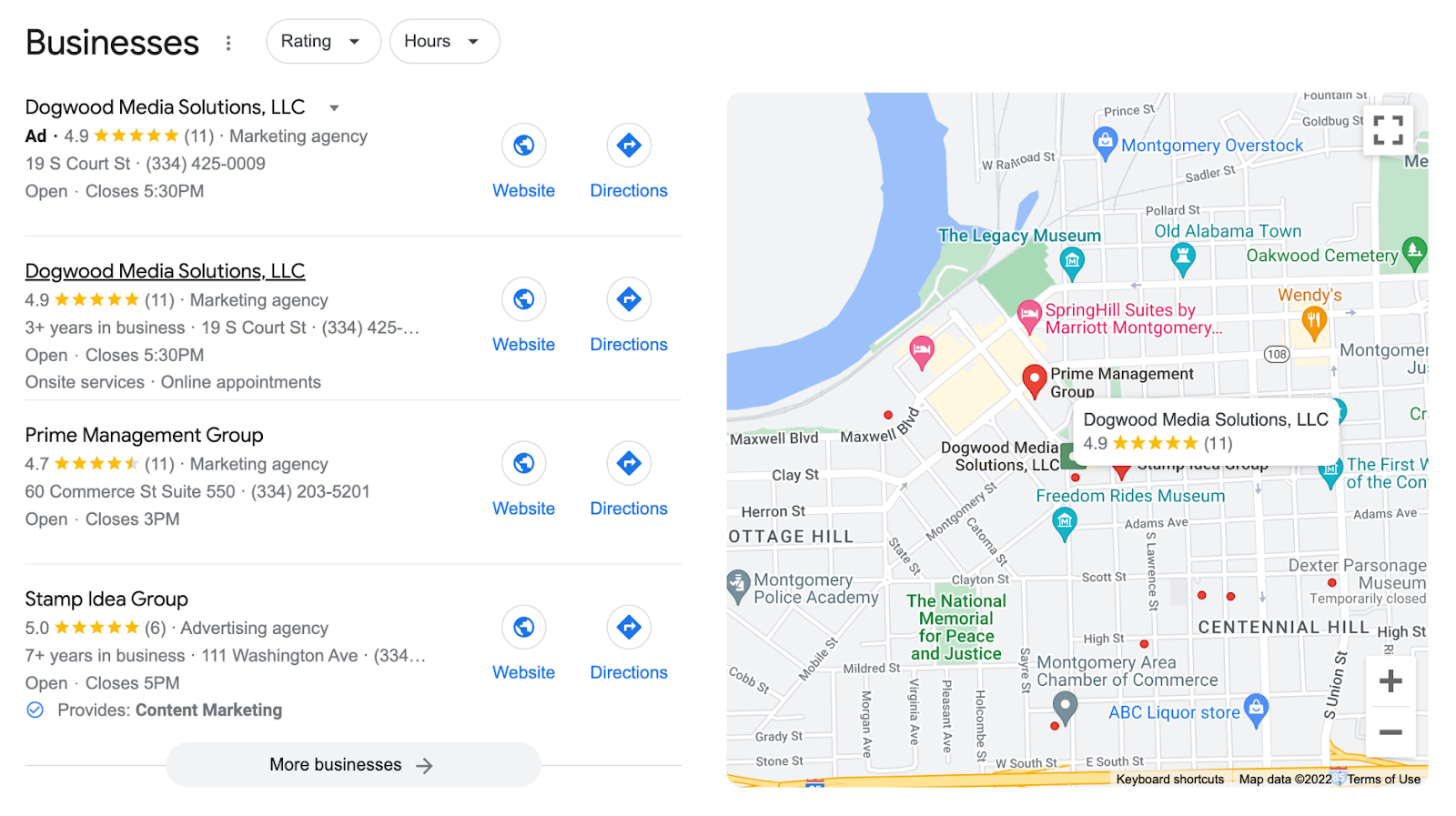This screenshot has width=1456, height=816.
Task: Open the Stamp Idea Group listing
Action: pos(106,599)
